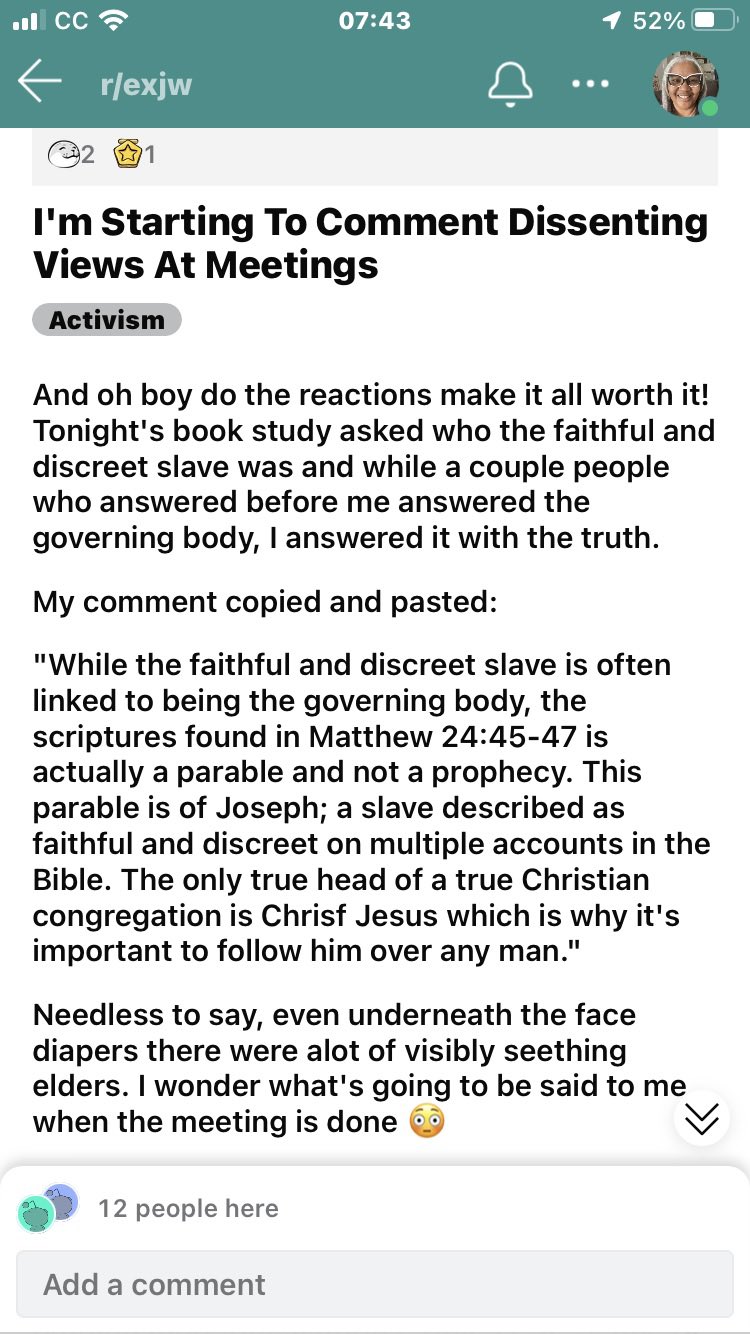Open the three-dot overflow menu
The width and height of the screenshot is (750, 1334).
590,84
